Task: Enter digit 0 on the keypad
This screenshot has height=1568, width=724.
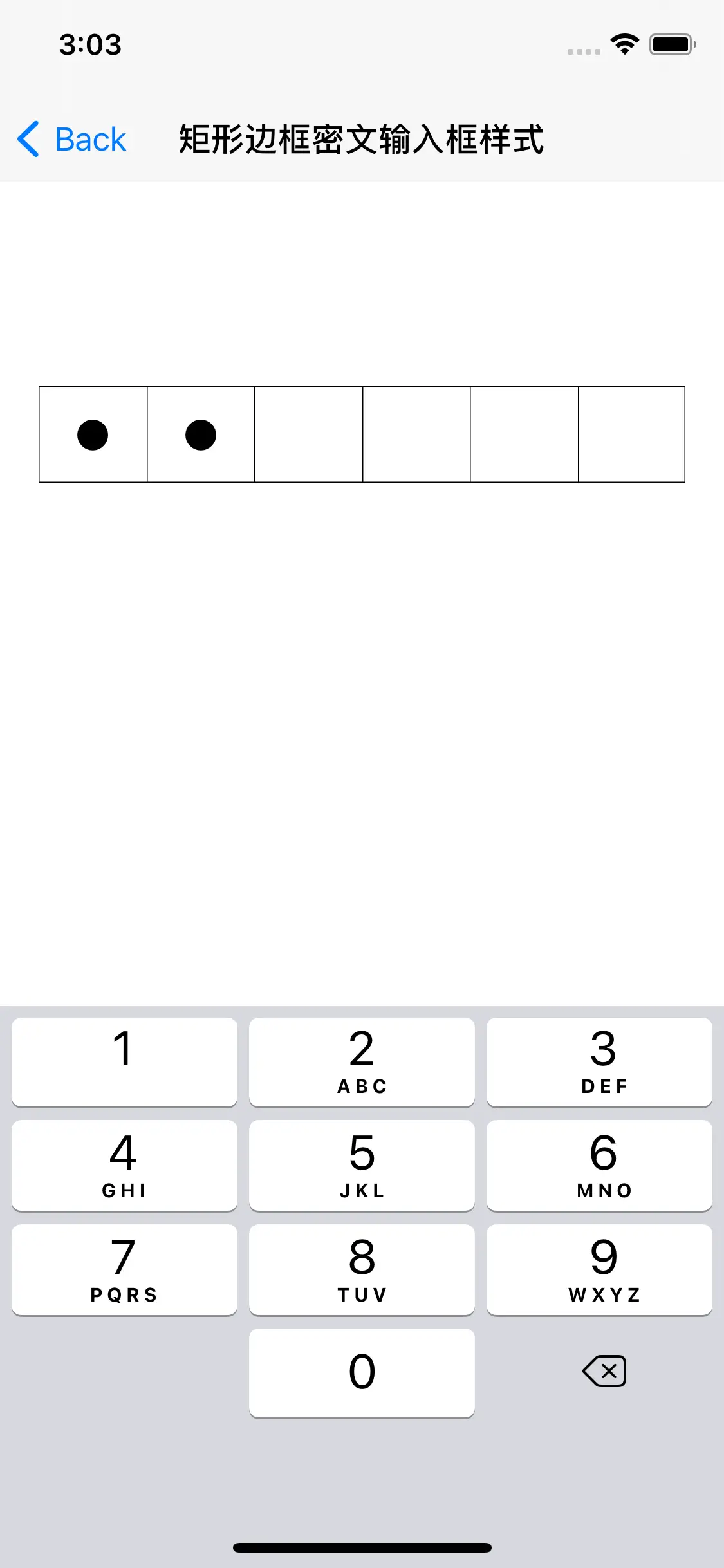Action: [x=362, y=1373]
